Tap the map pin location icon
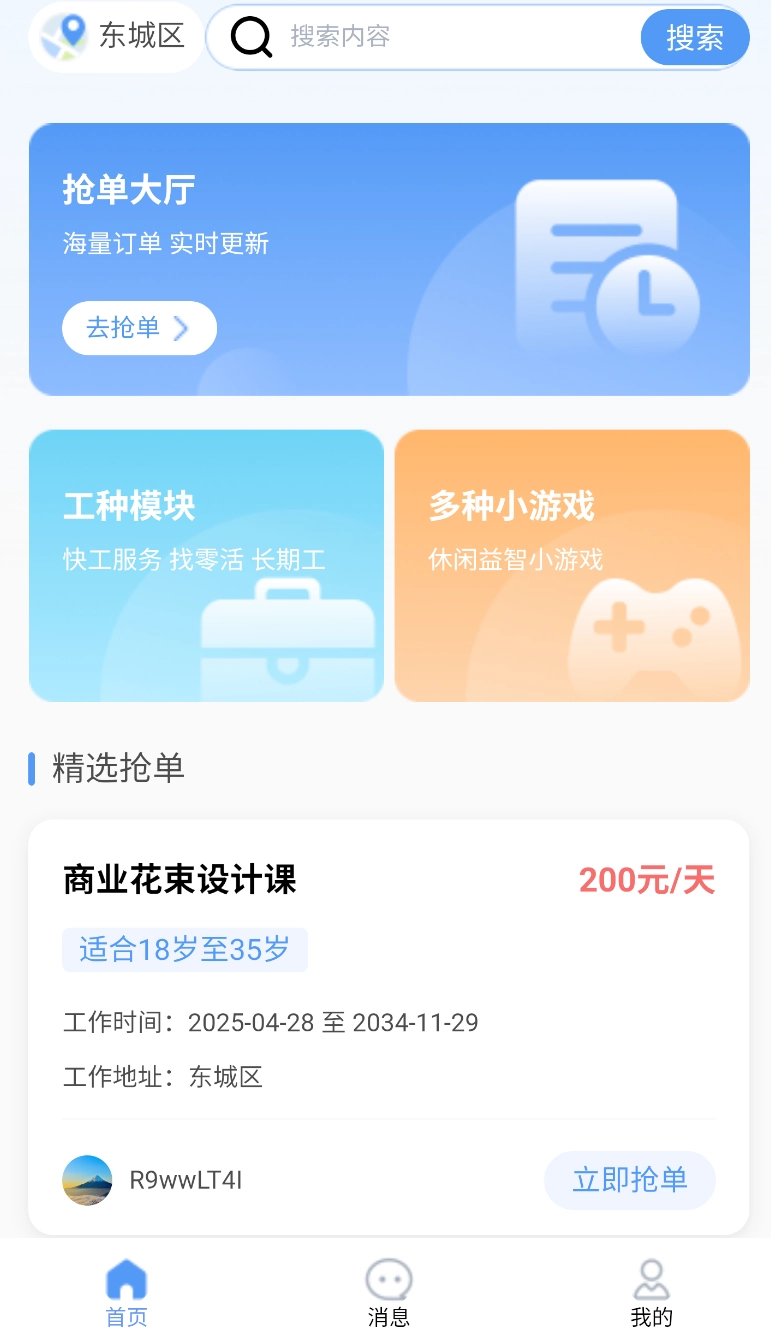This screenshot has width=771, height=1336. [65, 36]
